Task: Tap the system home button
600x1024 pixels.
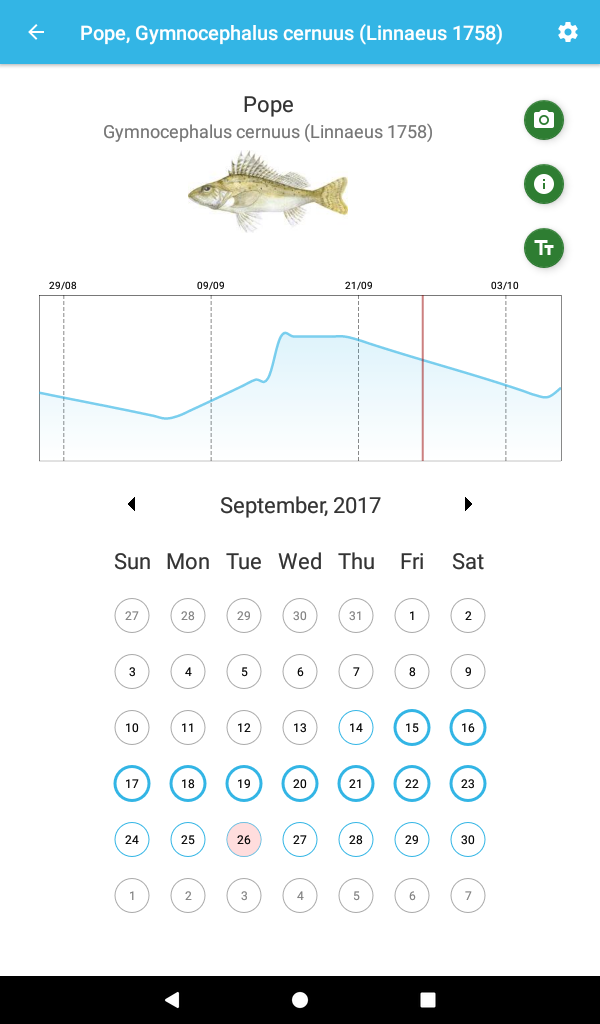Action: click(300, 999)
